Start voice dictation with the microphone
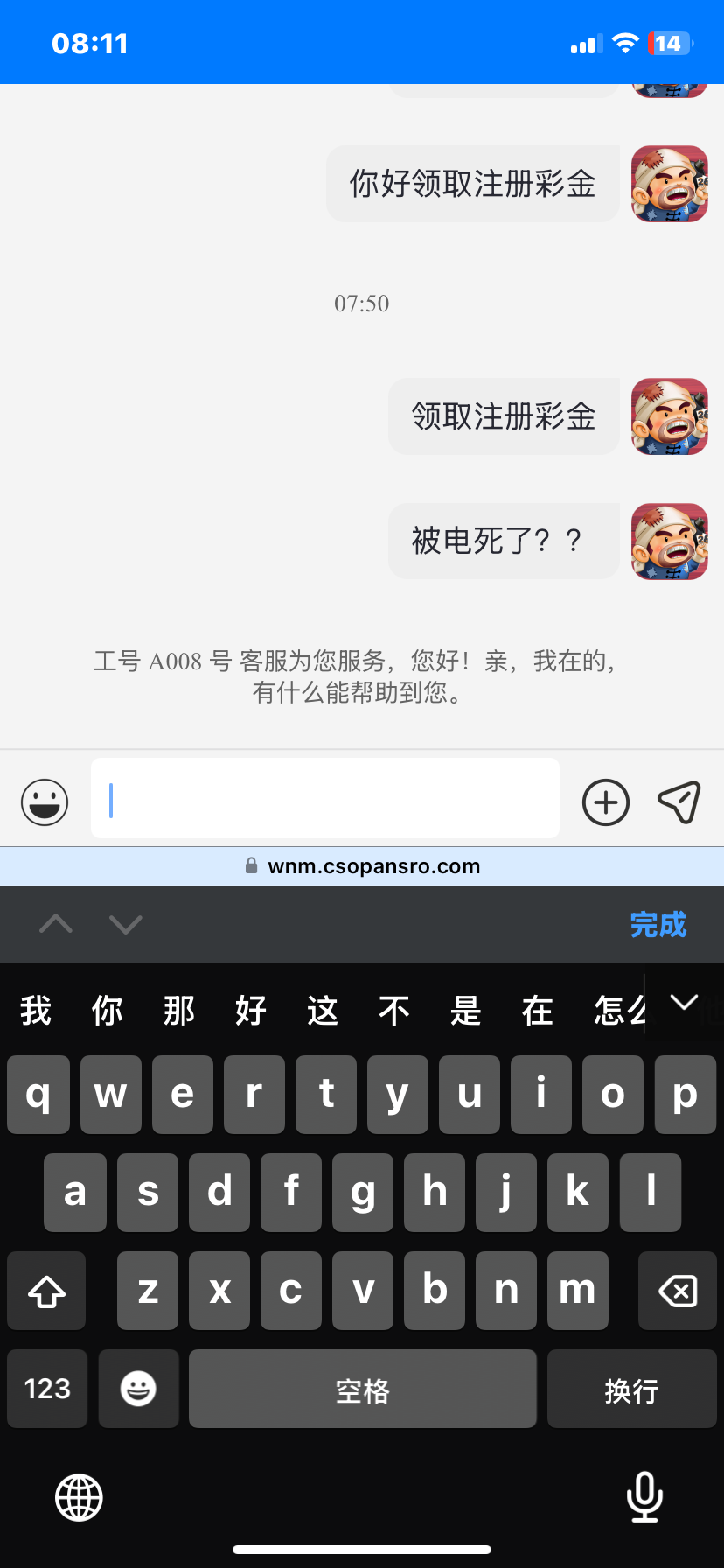Screen dimensions: 724x1568 pyautogui.click(x=644, y=1496)
